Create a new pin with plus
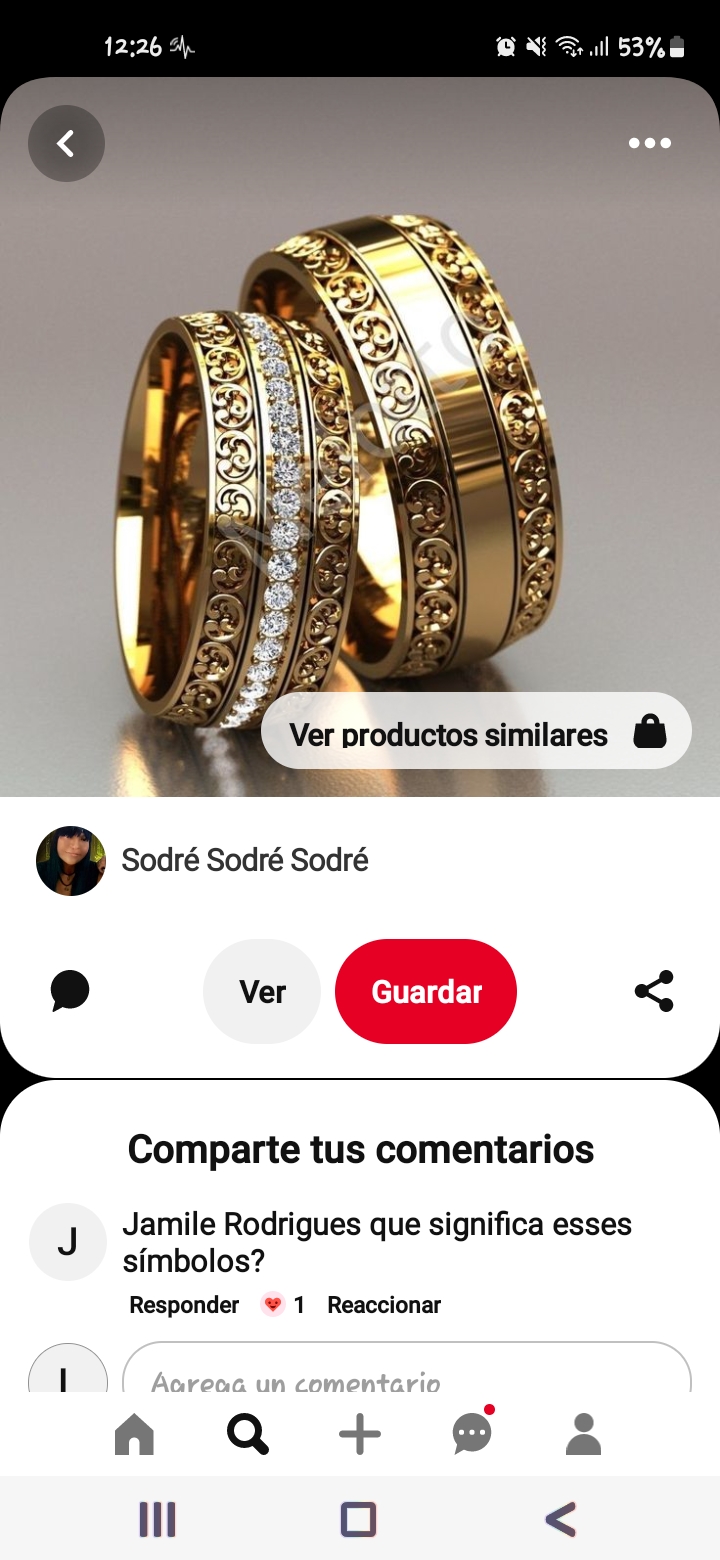The image size is (720, 1560). click(360, 1435)
